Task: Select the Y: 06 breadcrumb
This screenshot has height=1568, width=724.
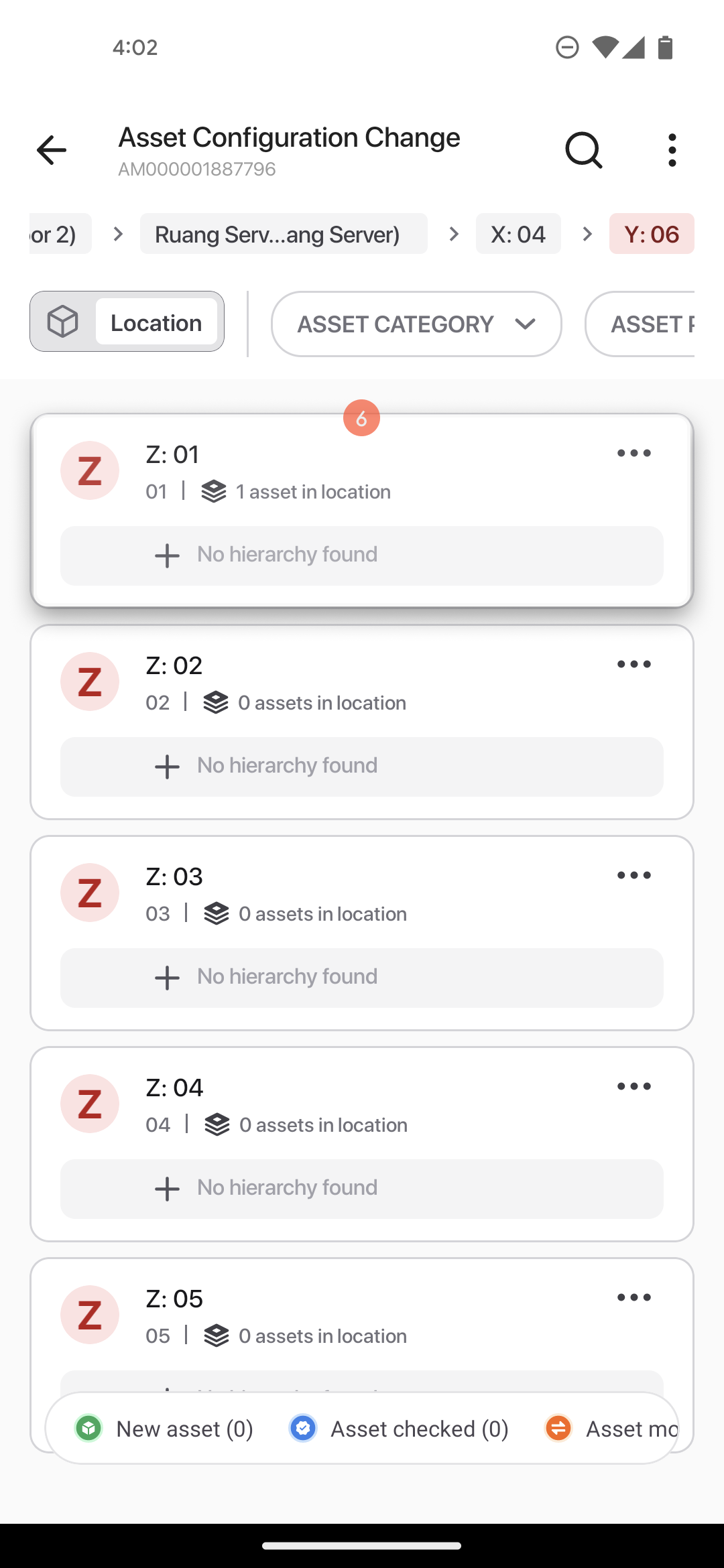Action: click(652, 234)
